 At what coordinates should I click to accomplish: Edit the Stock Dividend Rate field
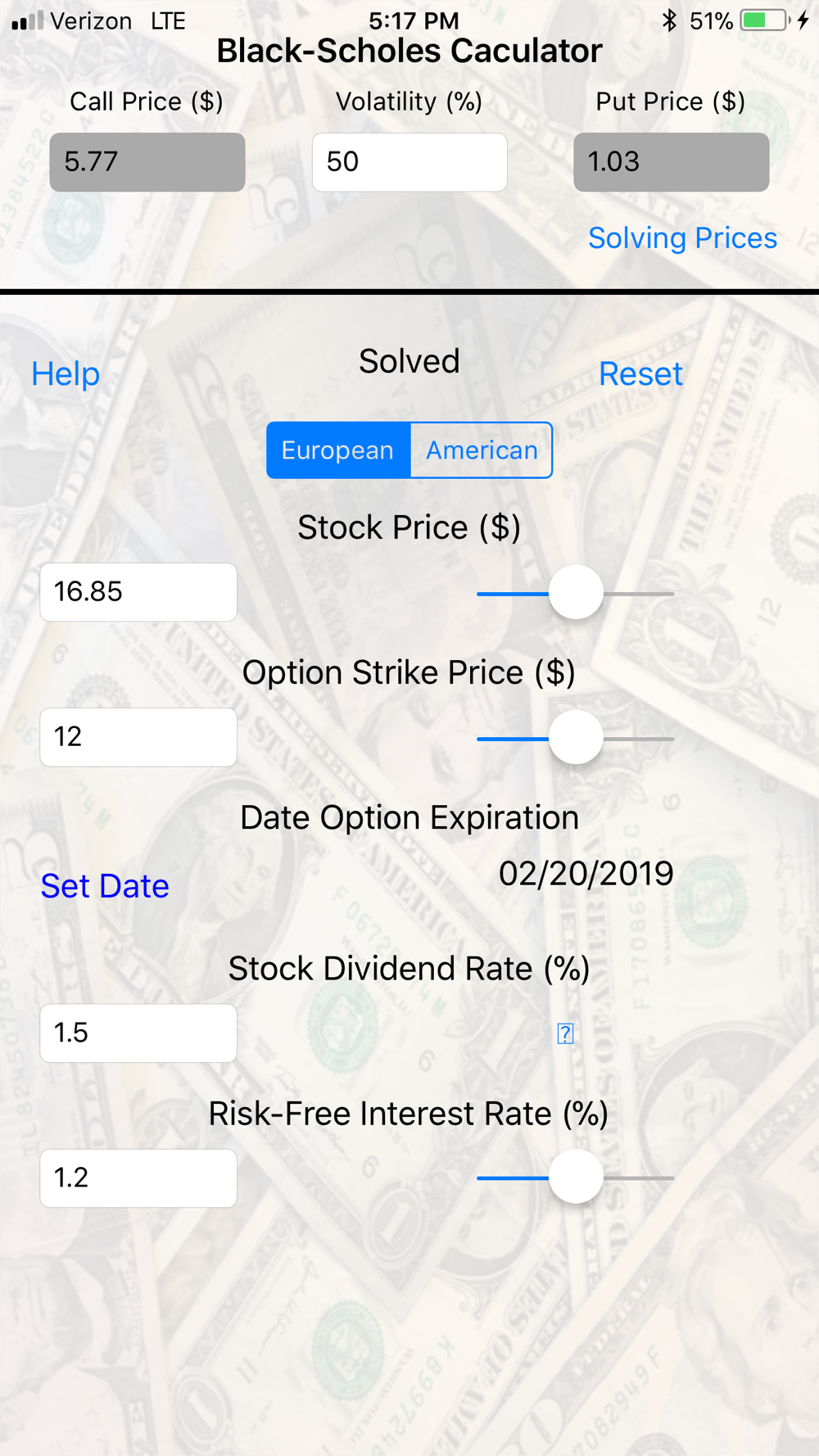[138, 1033]
